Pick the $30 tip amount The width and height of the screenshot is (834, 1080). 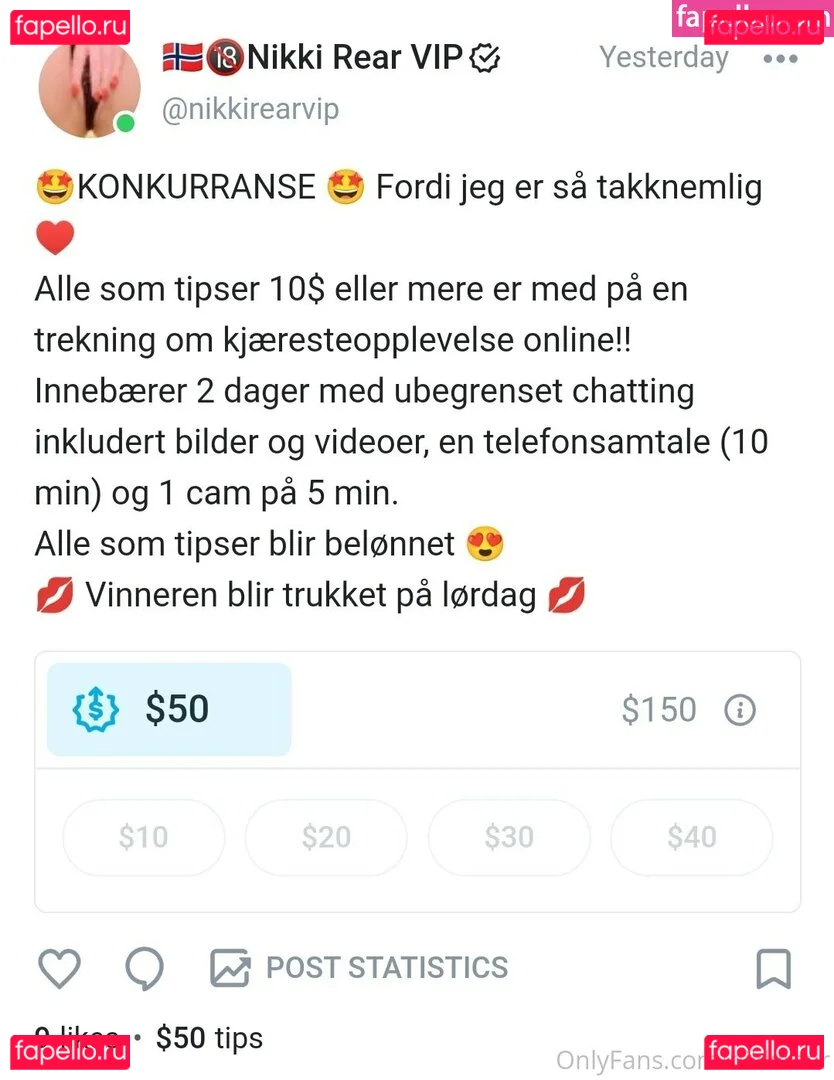pos(509,836)
